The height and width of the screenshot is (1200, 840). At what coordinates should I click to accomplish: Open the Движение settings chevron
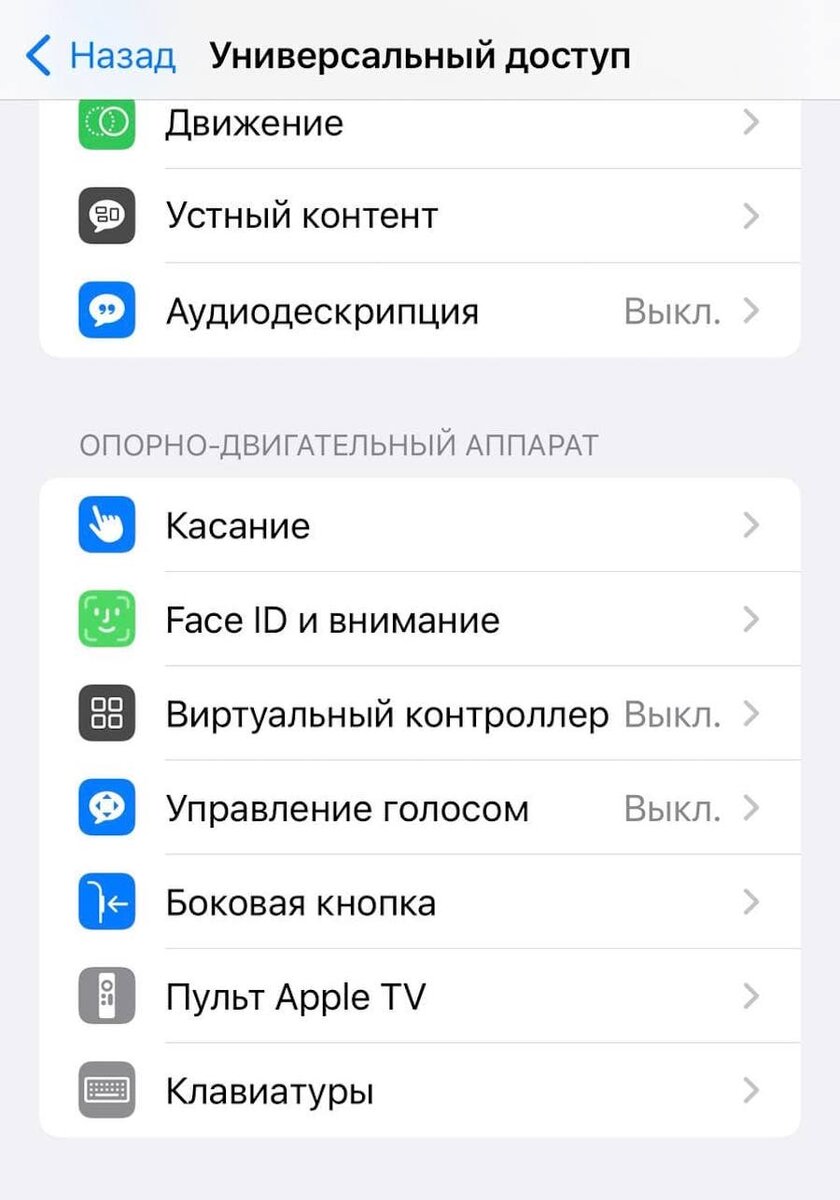coord(751,122)
